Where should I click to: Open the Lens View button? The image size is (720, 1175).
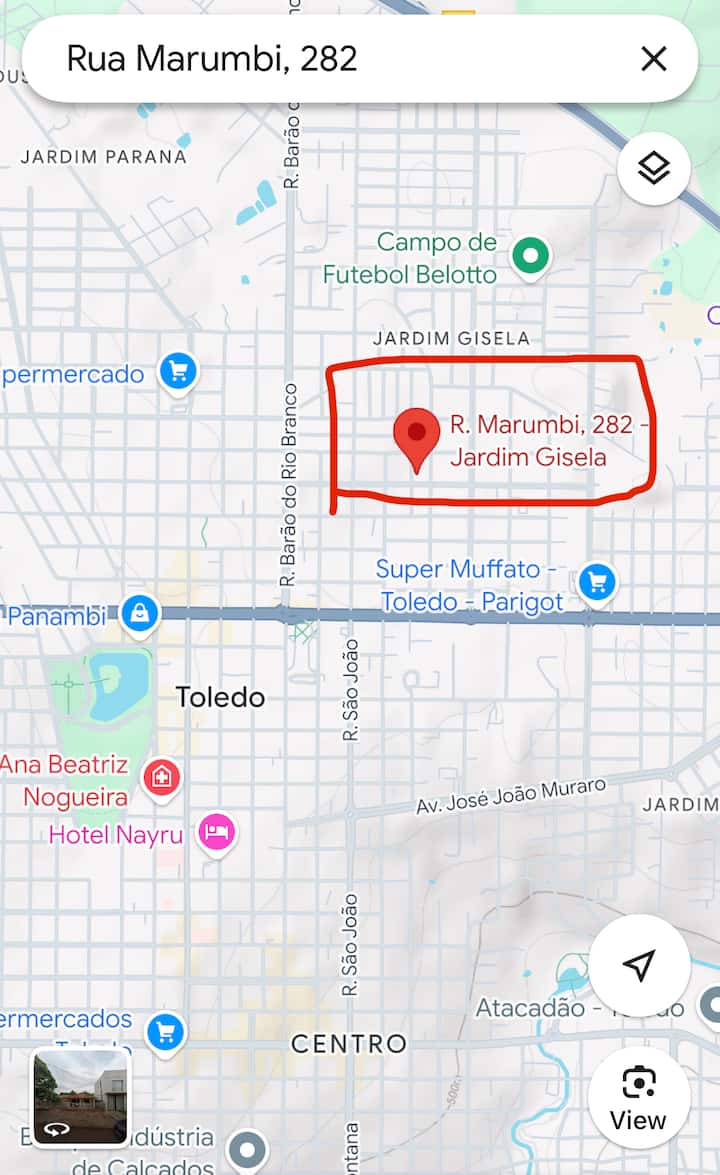click(x=639, y=1097)
